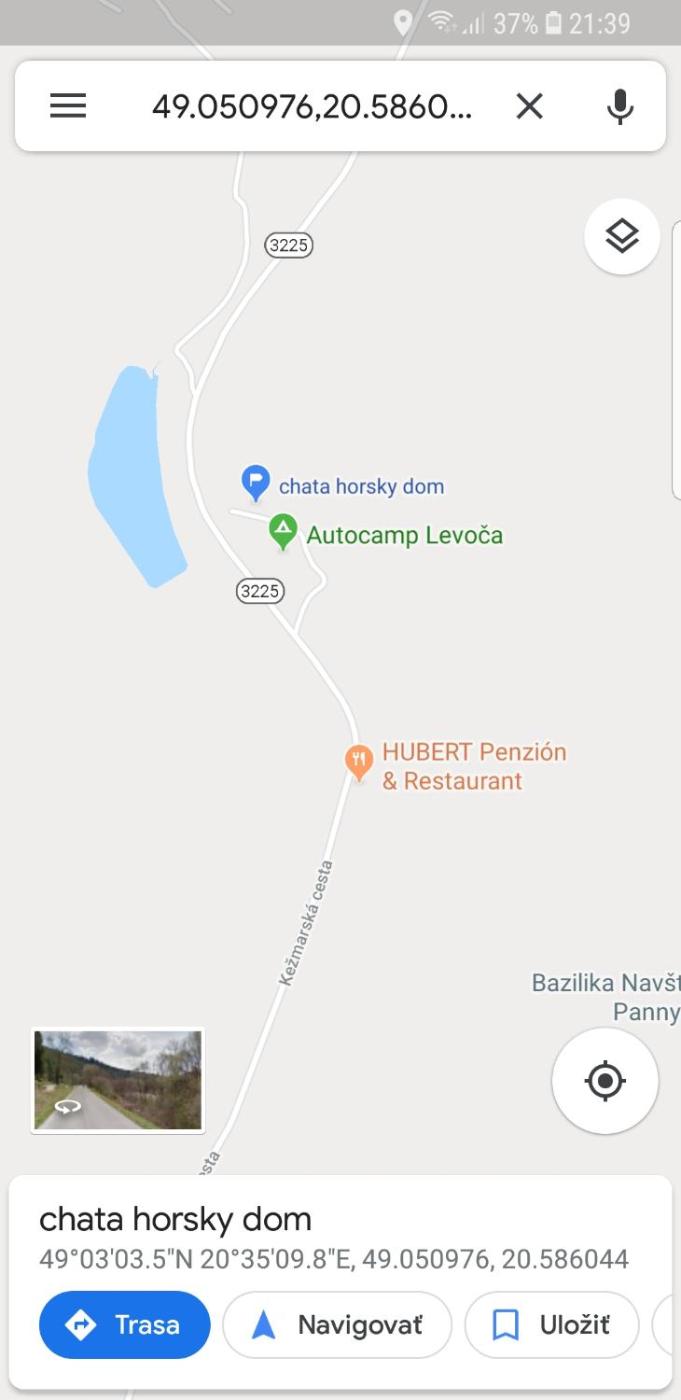The image size is (681, 1400).
Task: Clear the search query
Action: (x=529, y=106)
